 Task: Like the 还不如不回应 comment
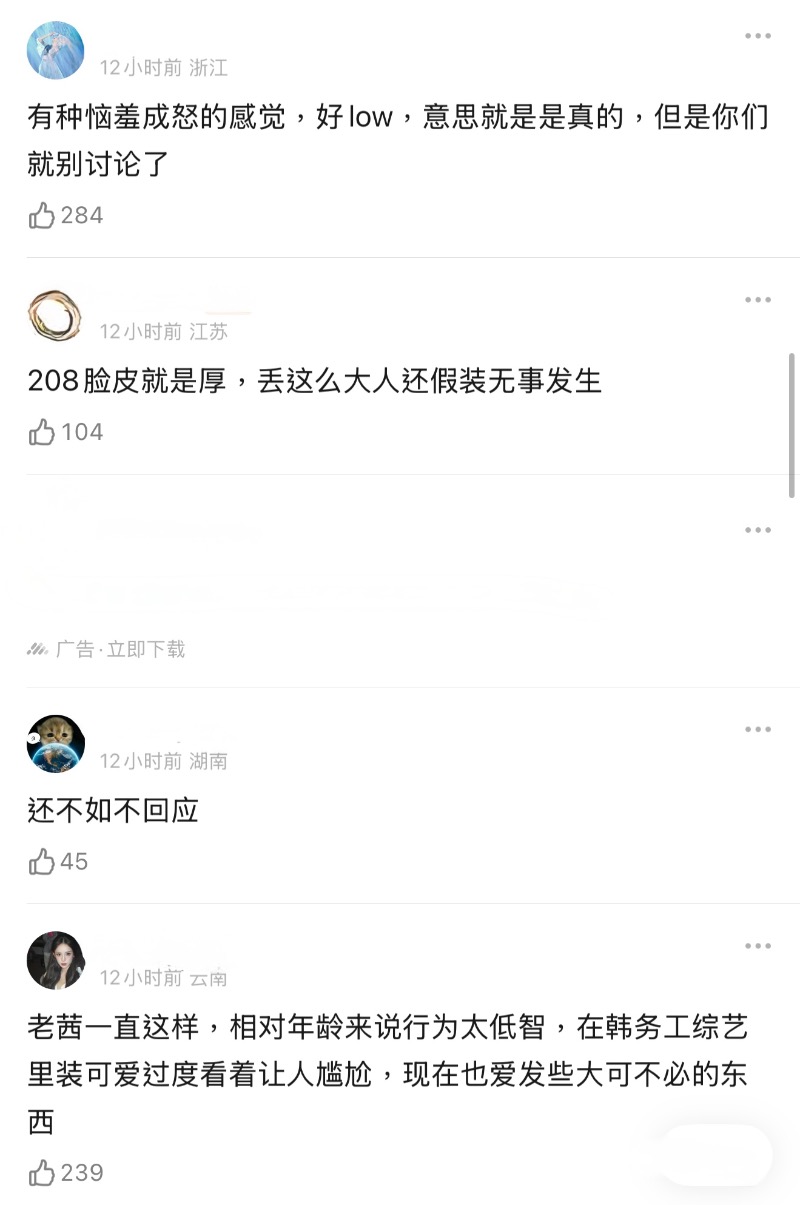[x=42, y=862]
